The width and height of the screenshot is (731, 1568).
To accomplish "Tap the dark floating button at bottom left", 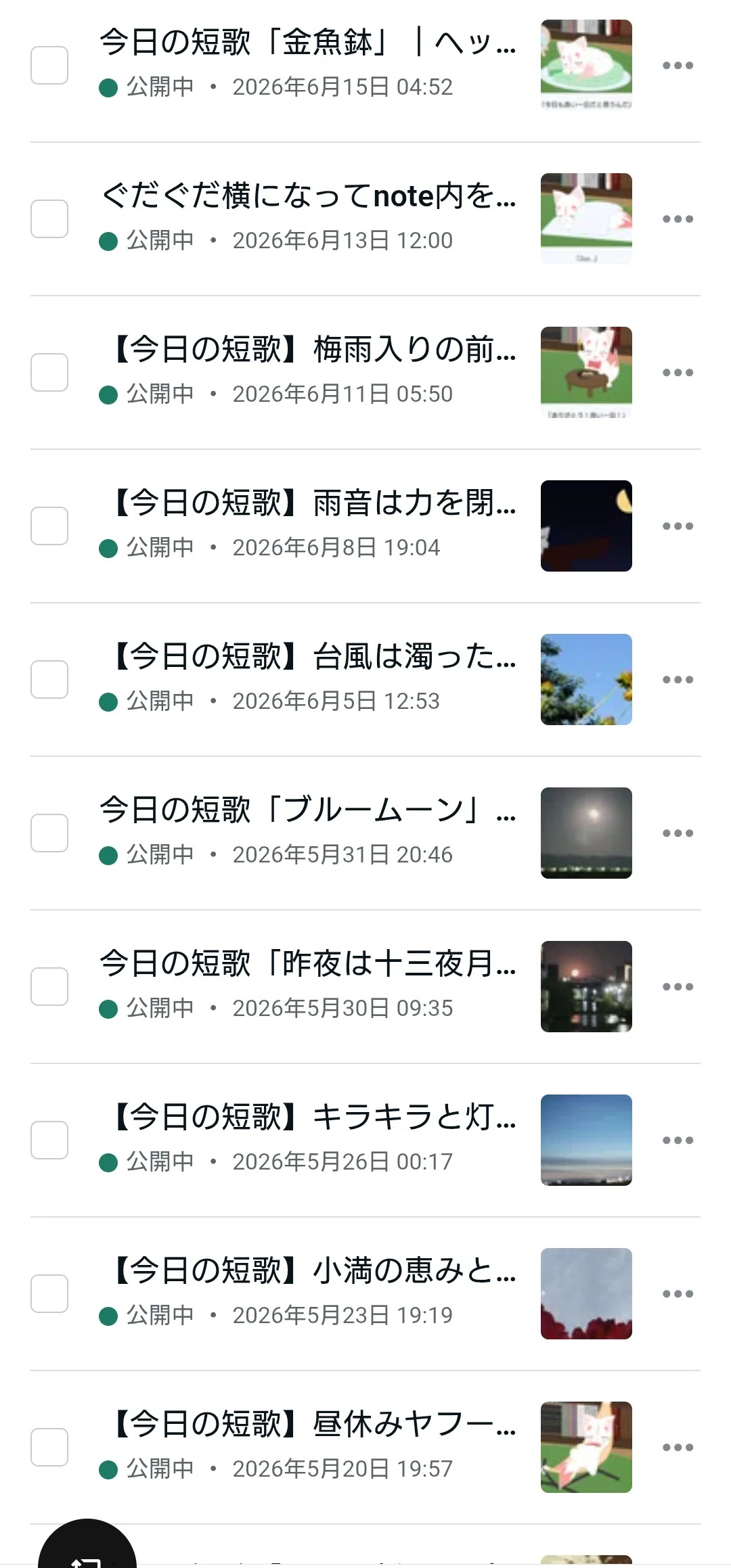I will [x=87, y=1544].
